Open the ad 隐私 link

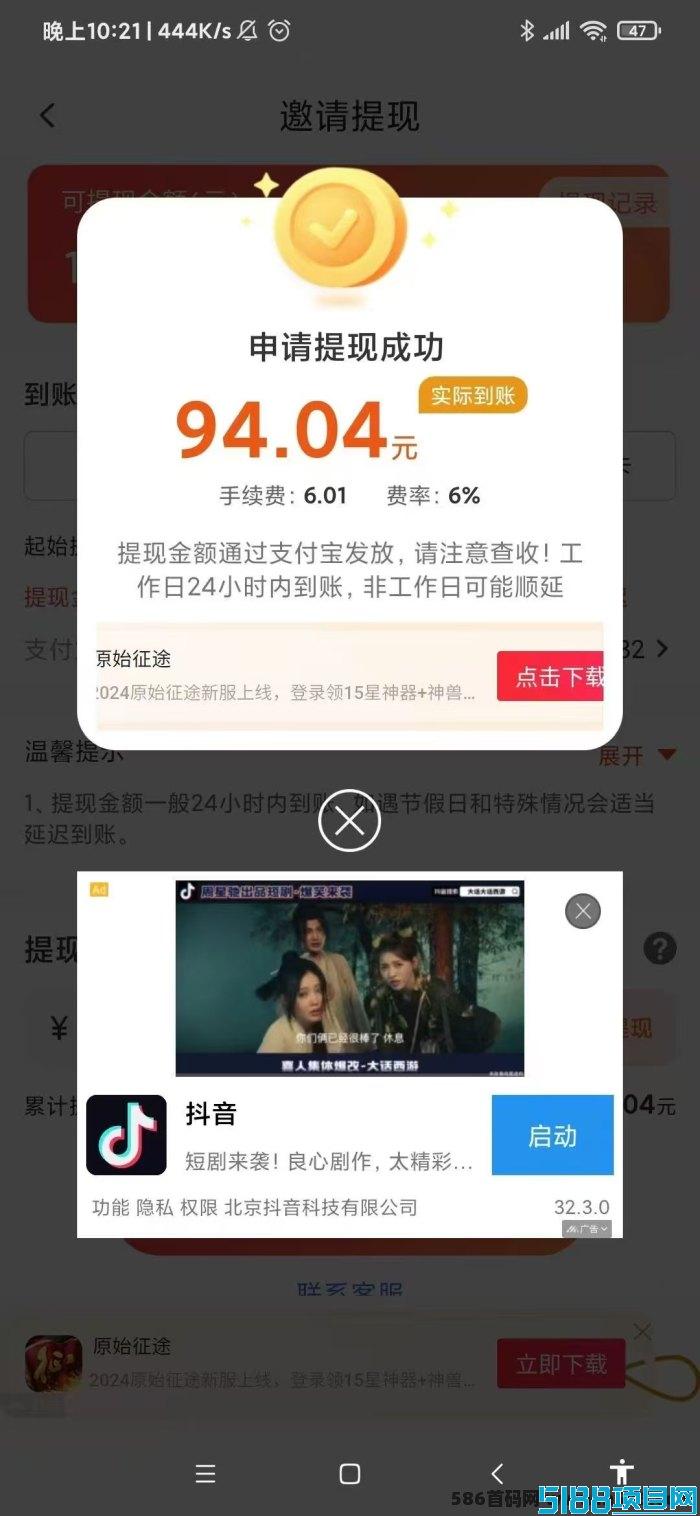pos(154,1207)
